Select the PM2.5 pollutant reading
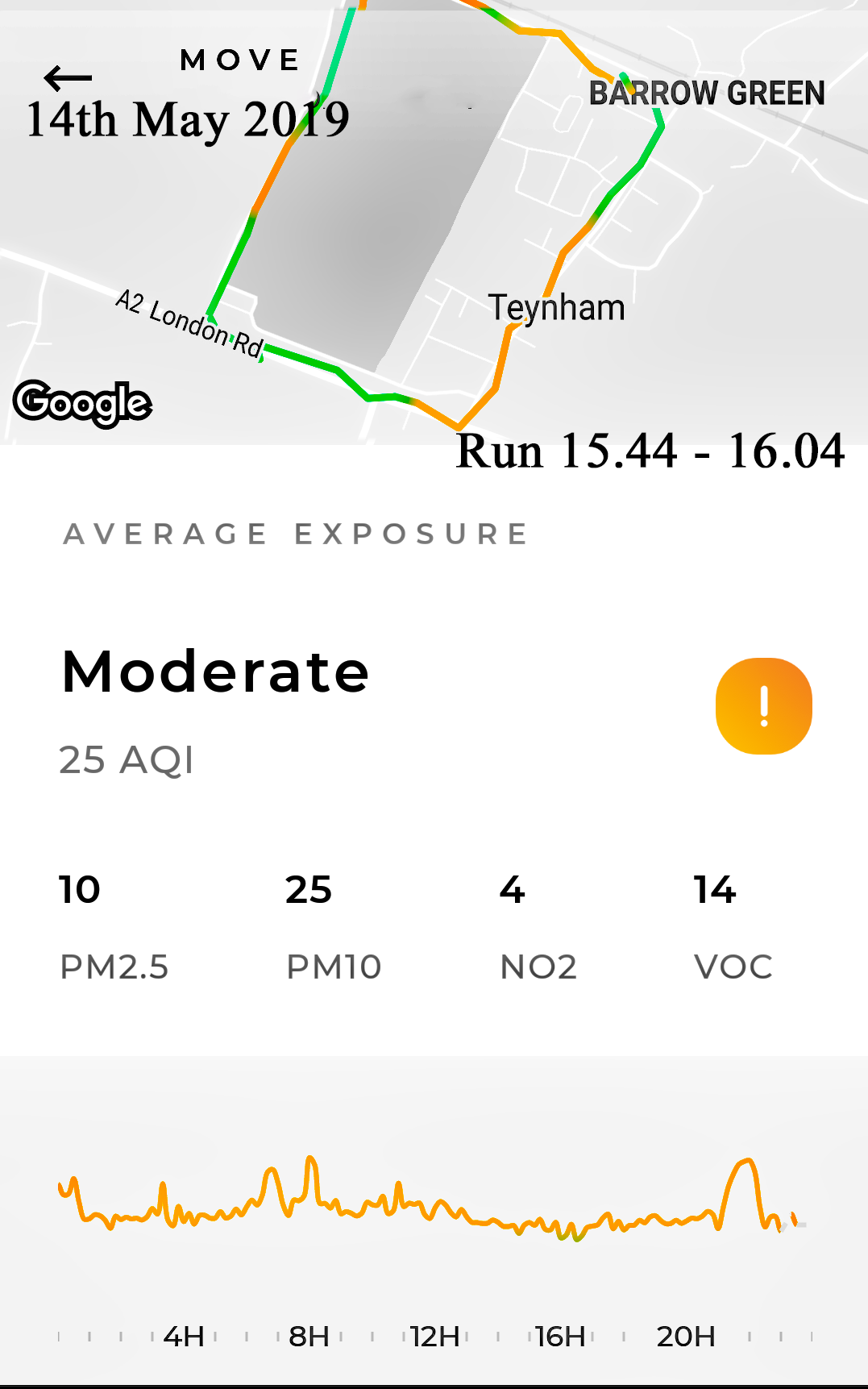 pos(114,927)
